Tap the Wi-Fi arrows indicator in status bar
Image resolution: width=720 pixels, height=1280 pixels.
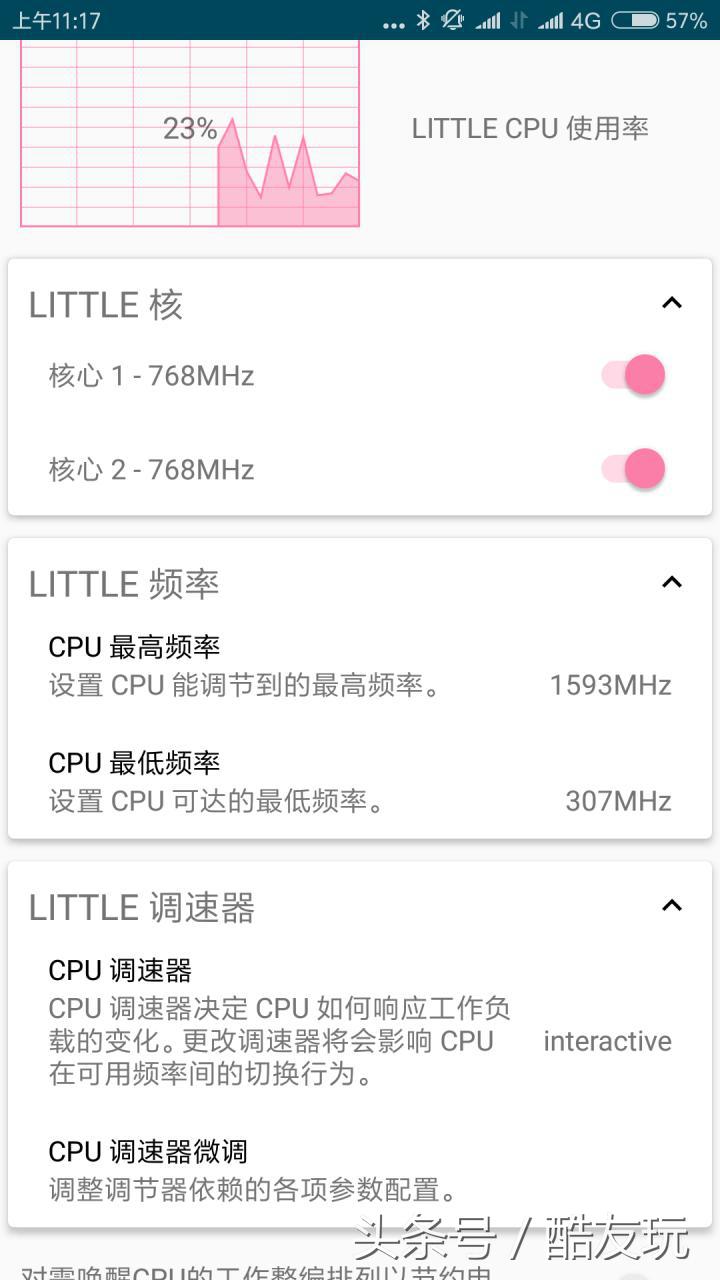517,18
